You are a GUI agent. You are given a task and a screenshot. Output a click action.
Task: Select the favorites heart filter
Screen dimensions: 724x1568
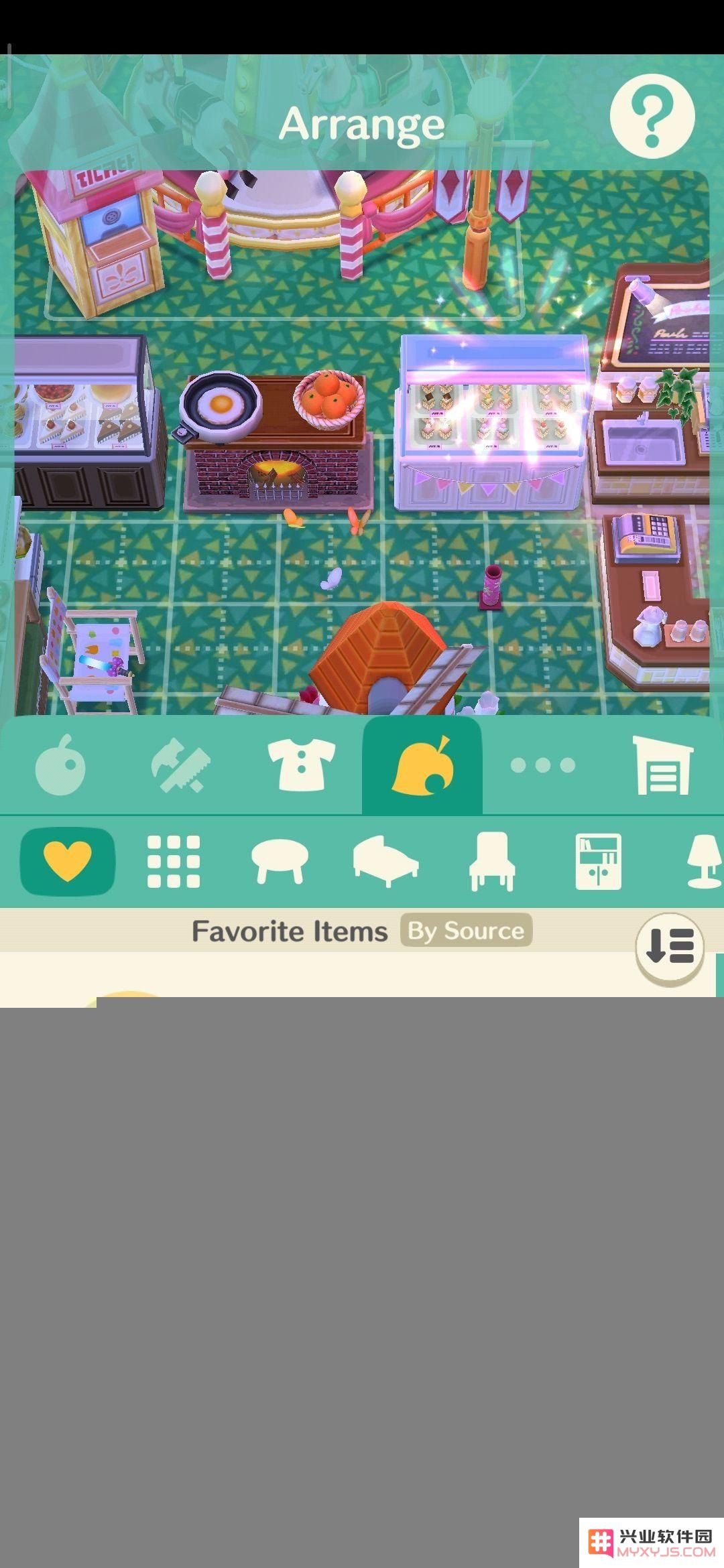pyautogui.click(x=68, y=861)
